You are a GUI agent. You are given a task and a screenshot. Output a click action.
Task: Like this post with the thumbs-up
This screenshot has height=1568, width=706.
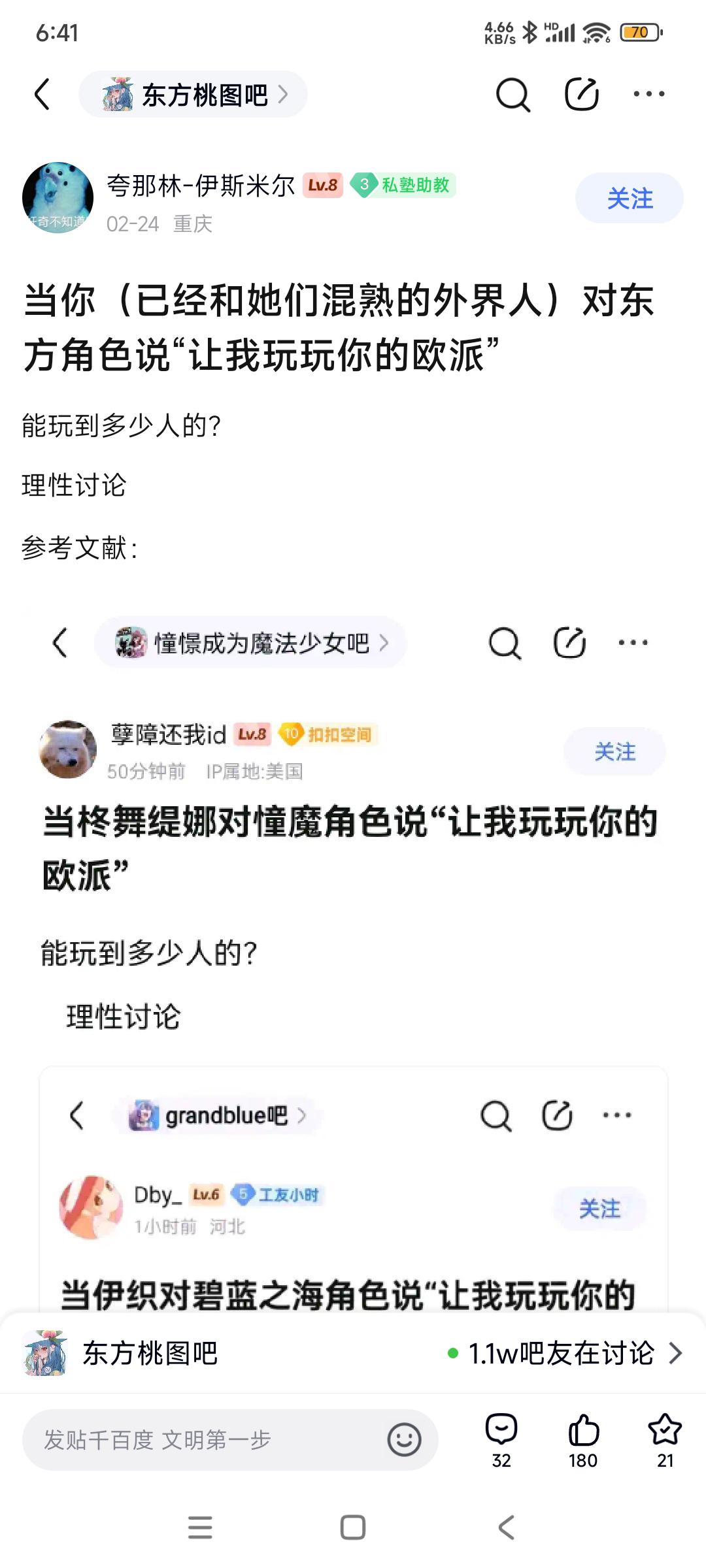(x=583, y=1439)
